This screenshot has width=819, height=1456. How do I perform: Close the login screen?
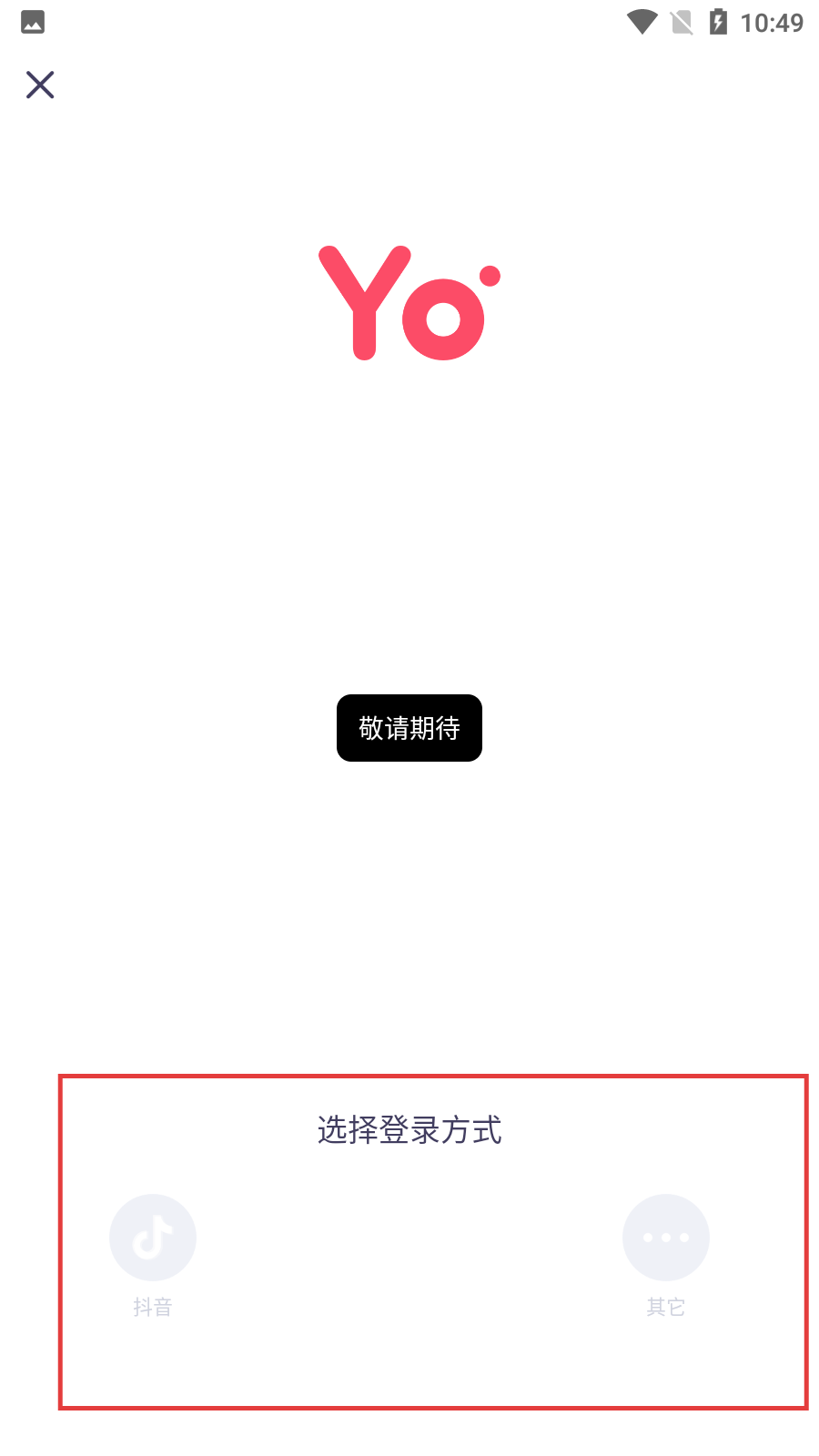point(40,85)
